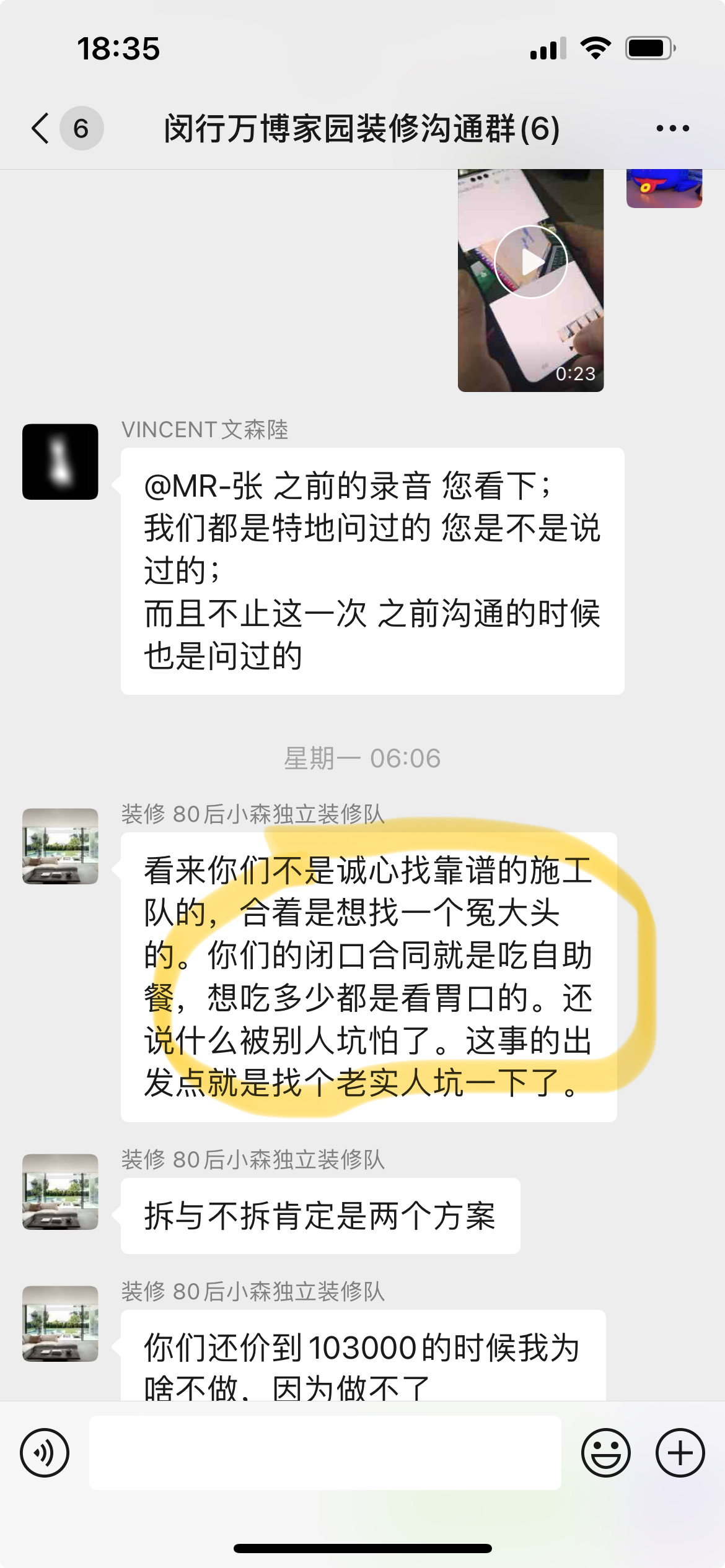Open group chat details menu

point(672,129)
